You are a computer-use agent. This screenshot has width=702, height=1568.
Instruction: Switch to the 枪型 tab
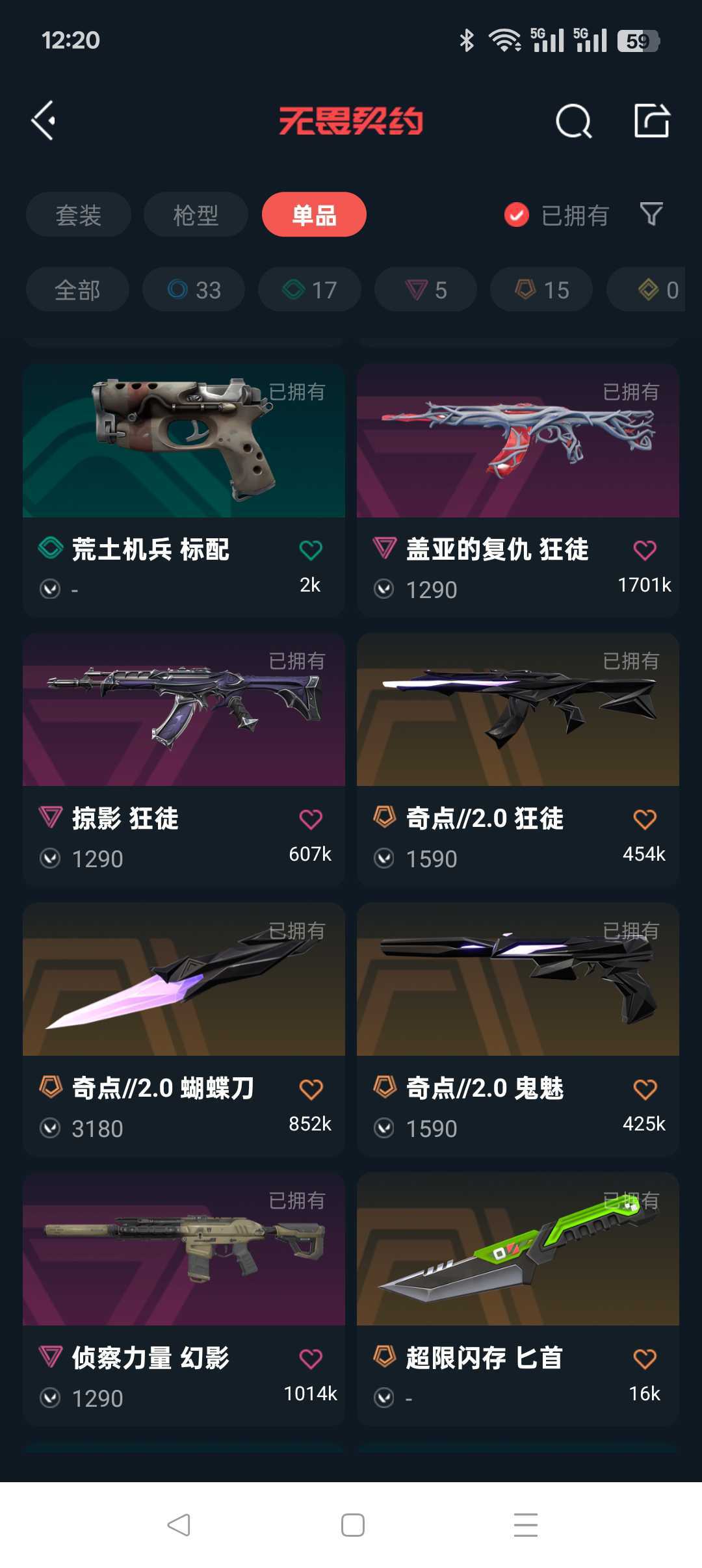196,215
